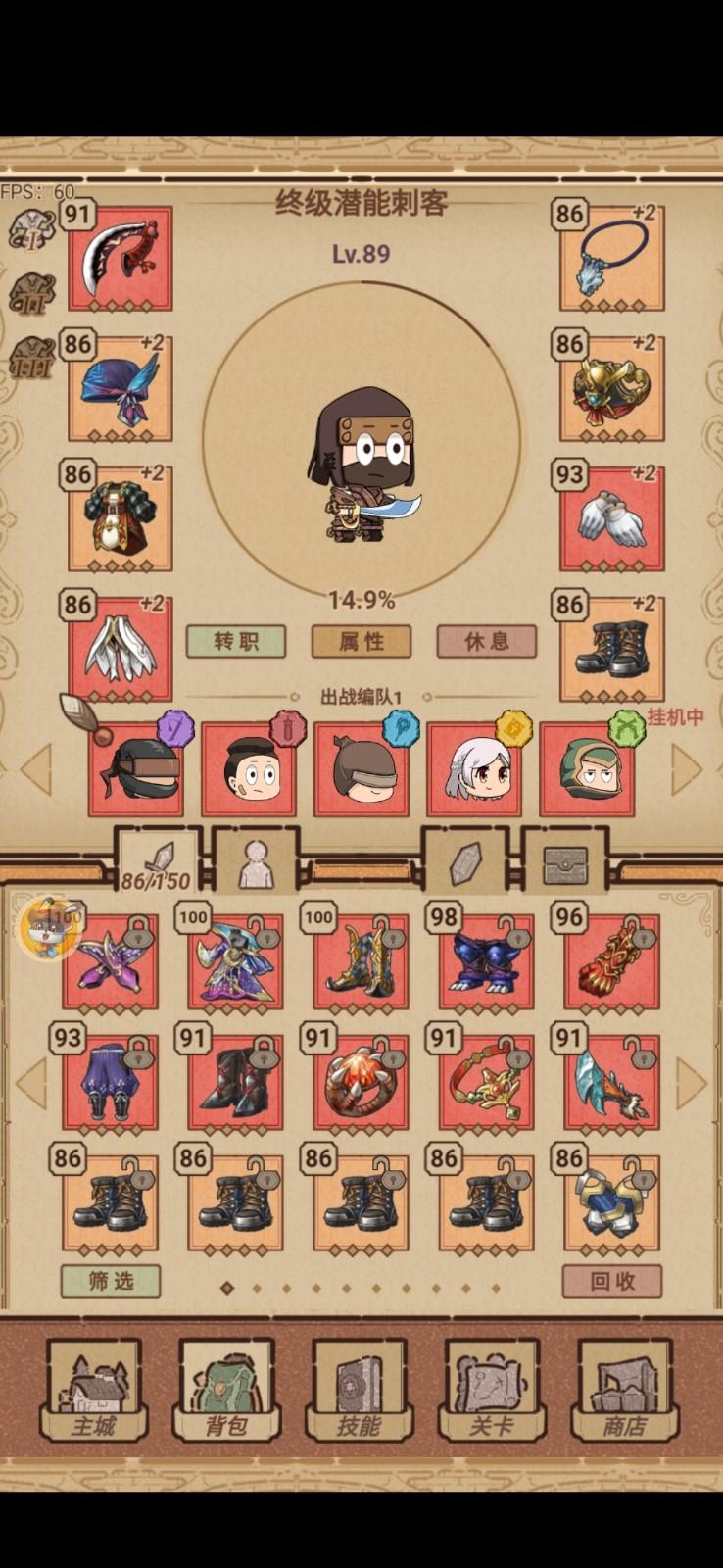The image size is (723, 1568).
Task: Open the 属性 attributes panel
Action: (361, 642)
